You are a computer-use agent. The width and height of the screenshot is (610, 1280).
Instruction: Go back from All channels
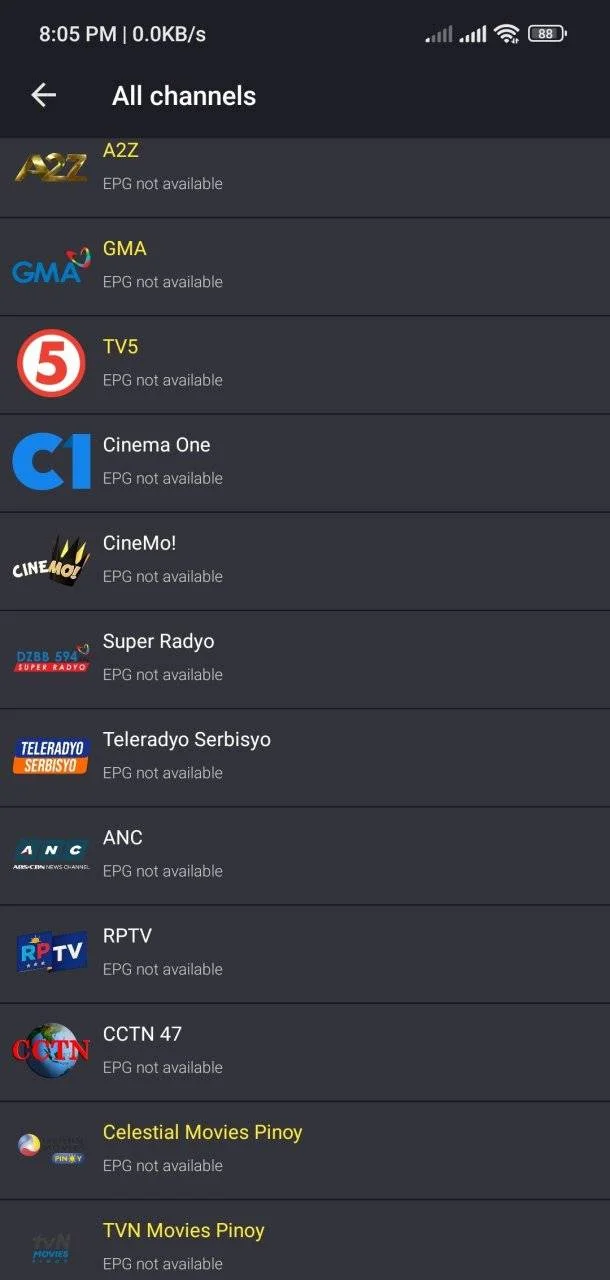point(44,96)
